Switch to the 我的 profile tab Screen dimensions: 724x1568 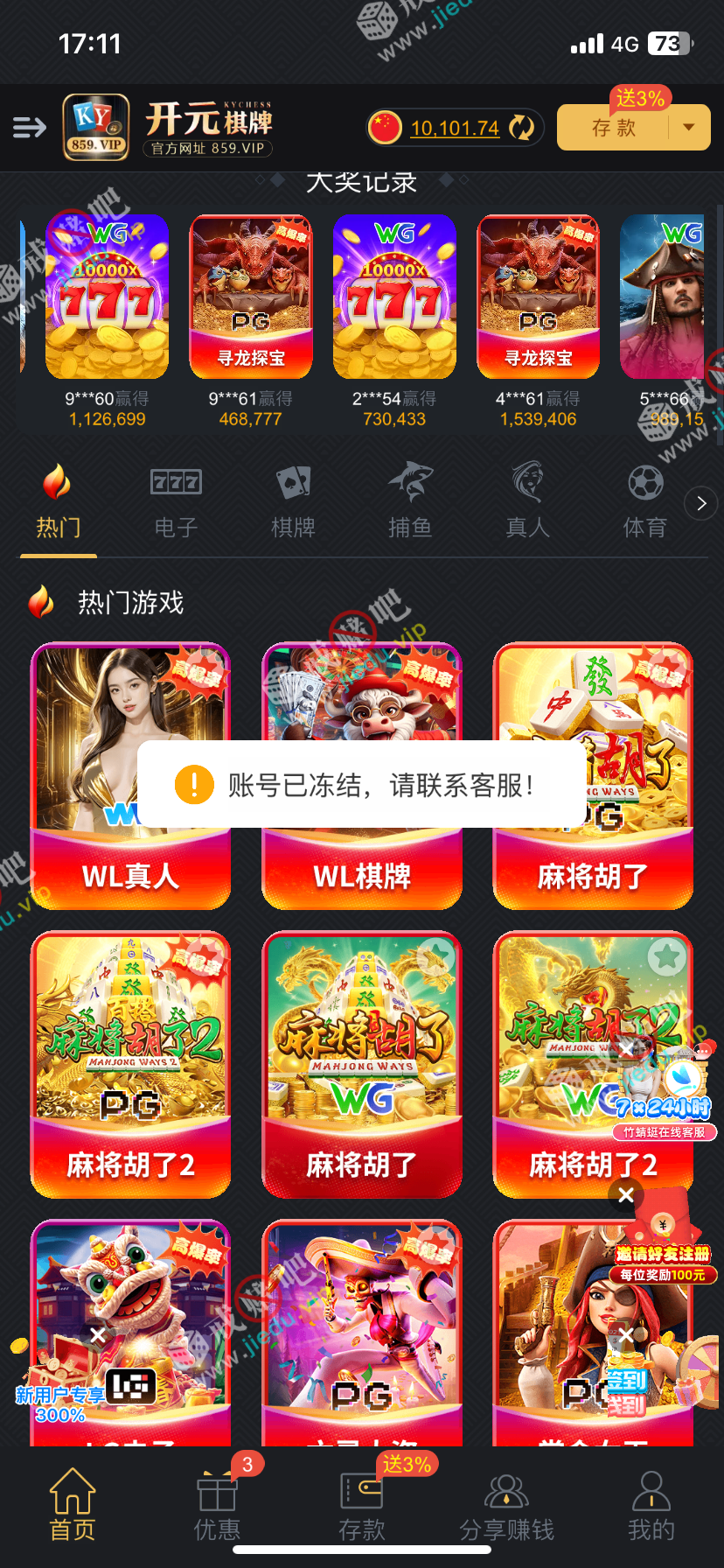pyautogui.click(x=651, y=1505)
